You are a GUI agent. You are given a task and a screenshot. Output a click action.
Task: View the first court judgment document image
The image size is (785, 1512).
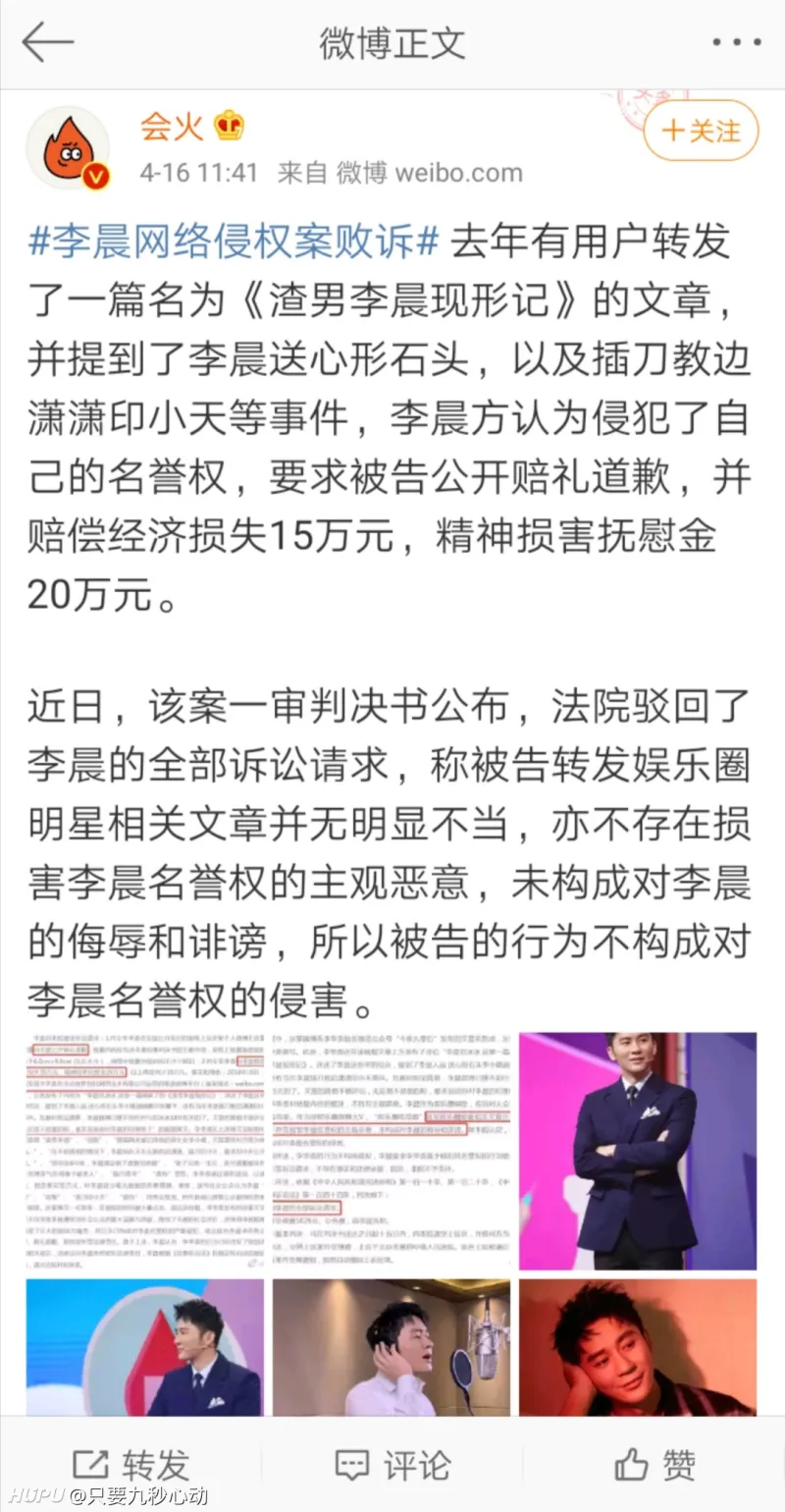click(x=144, y=1151)
